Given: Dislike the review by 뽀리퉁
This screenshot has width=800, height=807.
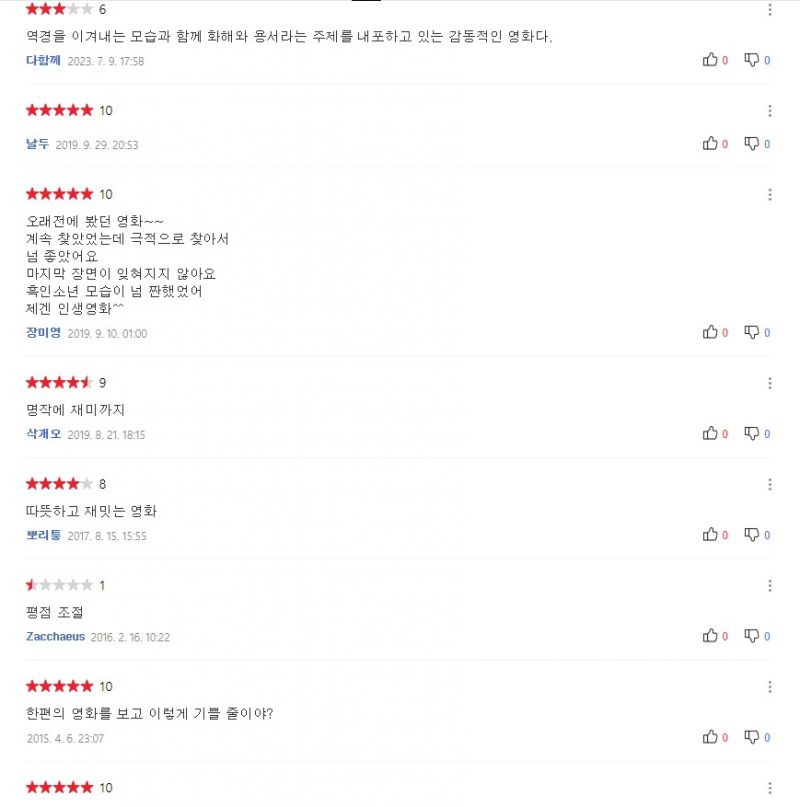Looking at the screenshot, I should coord(751,535).
